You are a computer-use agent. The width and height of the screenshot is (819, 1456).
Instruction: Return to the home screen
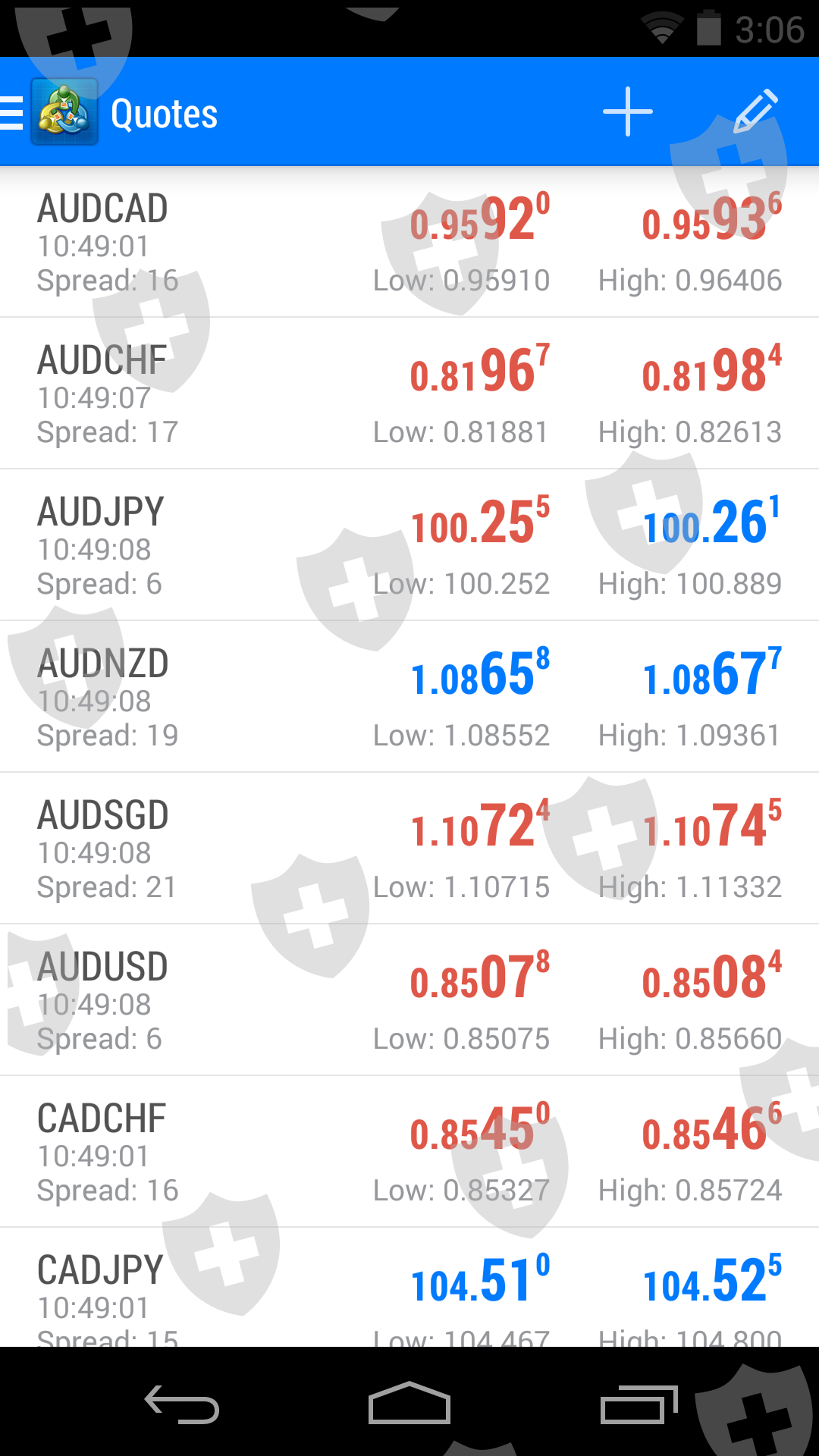[409, 1404]
